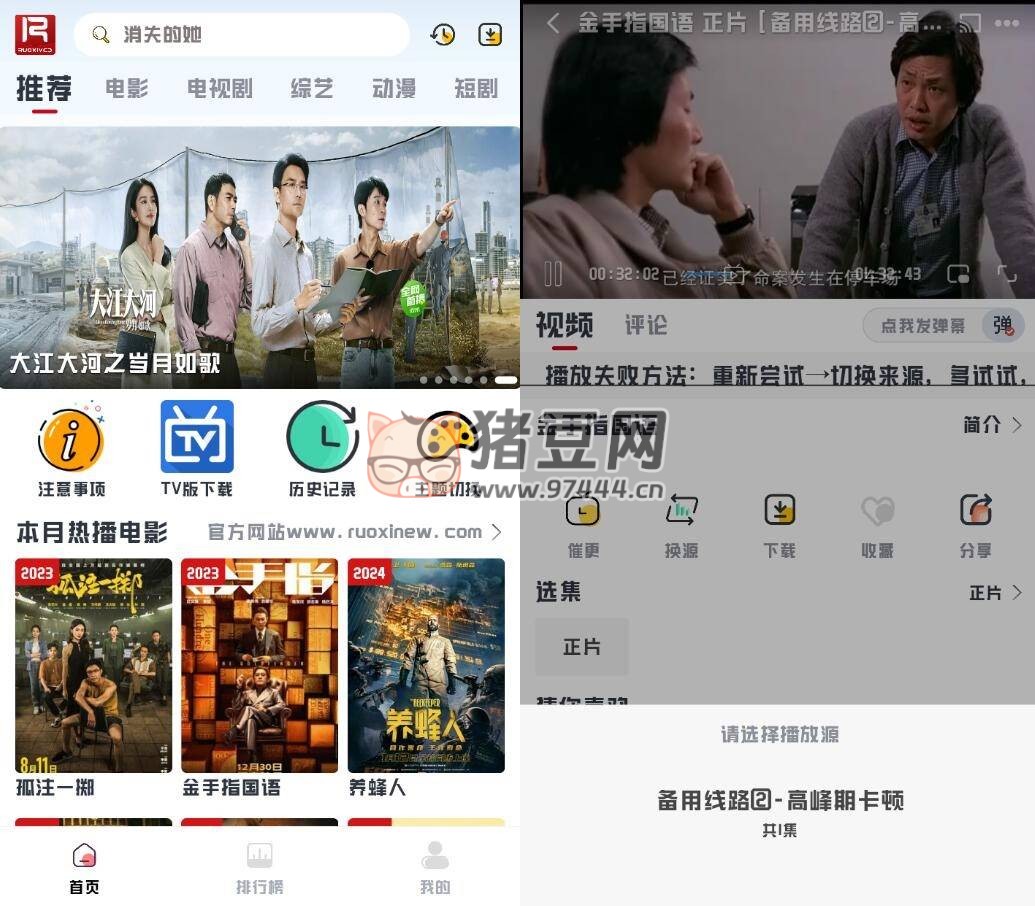
Task: Go to 我的 in bottom navigation
Action: pyautogui.click(x=435, y=867)
